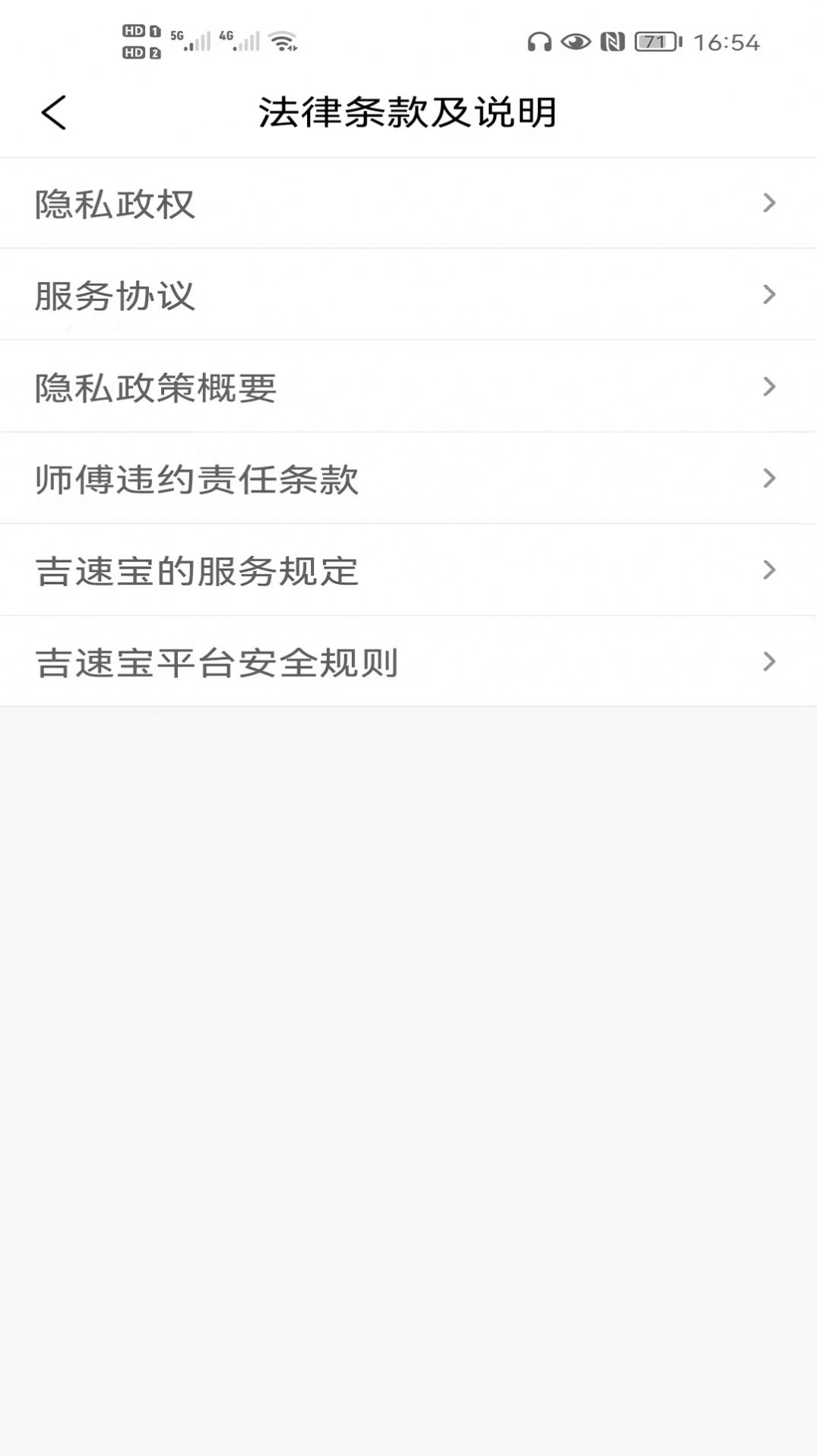This screenshot has height=1456, width=817.
Task: Click the chevron next to 师傅违约责任条款
Action: point(769,478)
